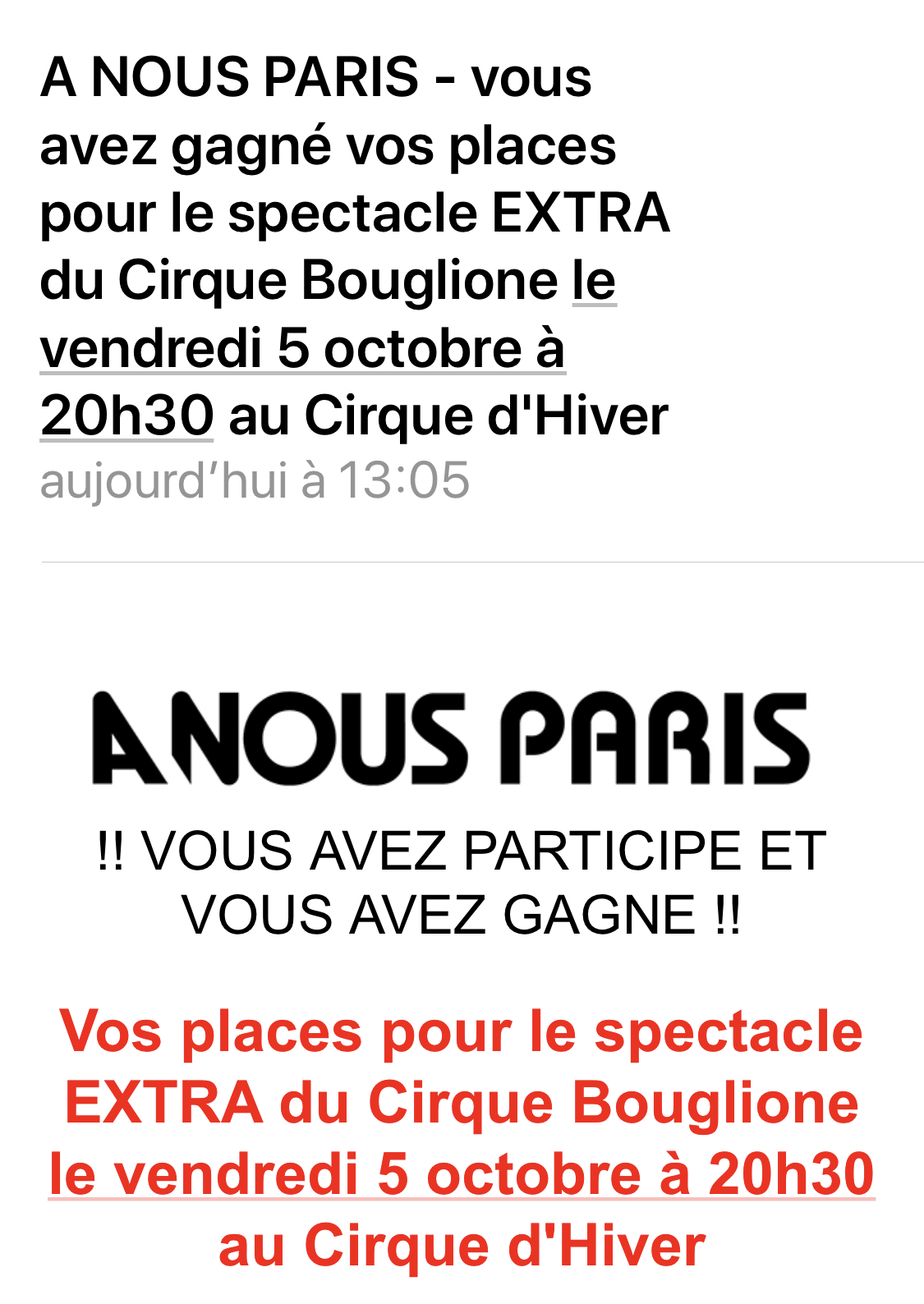
Task: Open the red underlined date in the body
Action: [x=462, y=1174]
